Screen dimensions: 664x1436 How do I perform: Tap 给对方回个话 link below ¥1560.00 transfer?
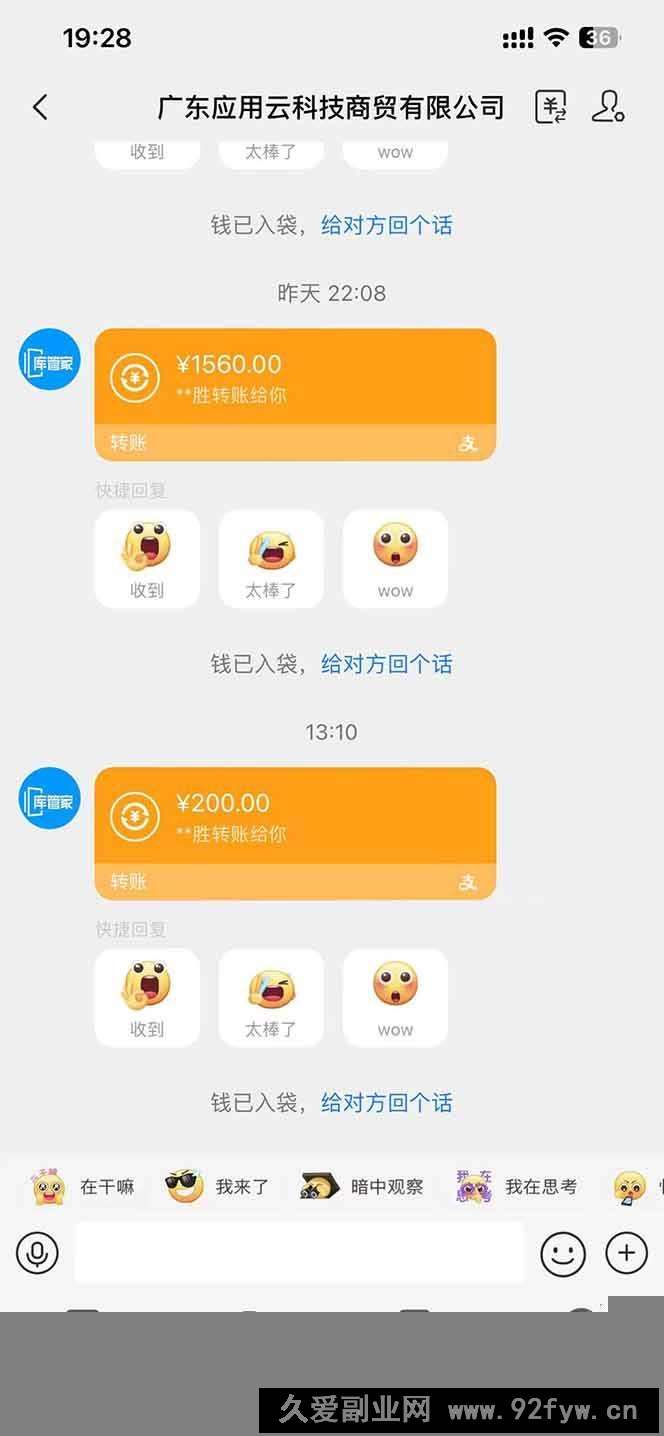coord(386,664)
